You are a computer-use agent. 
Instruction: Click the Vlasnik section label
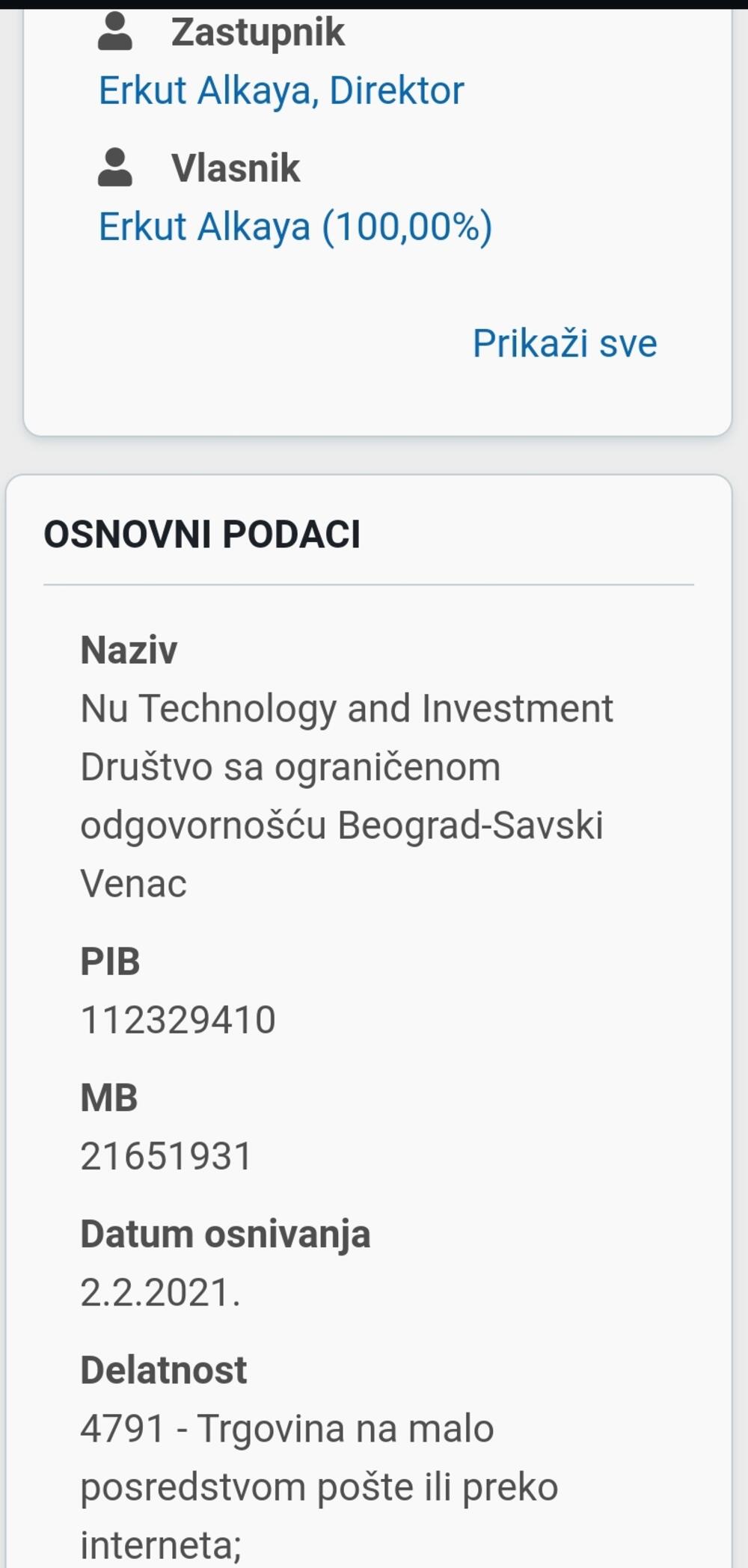(234, 166)
